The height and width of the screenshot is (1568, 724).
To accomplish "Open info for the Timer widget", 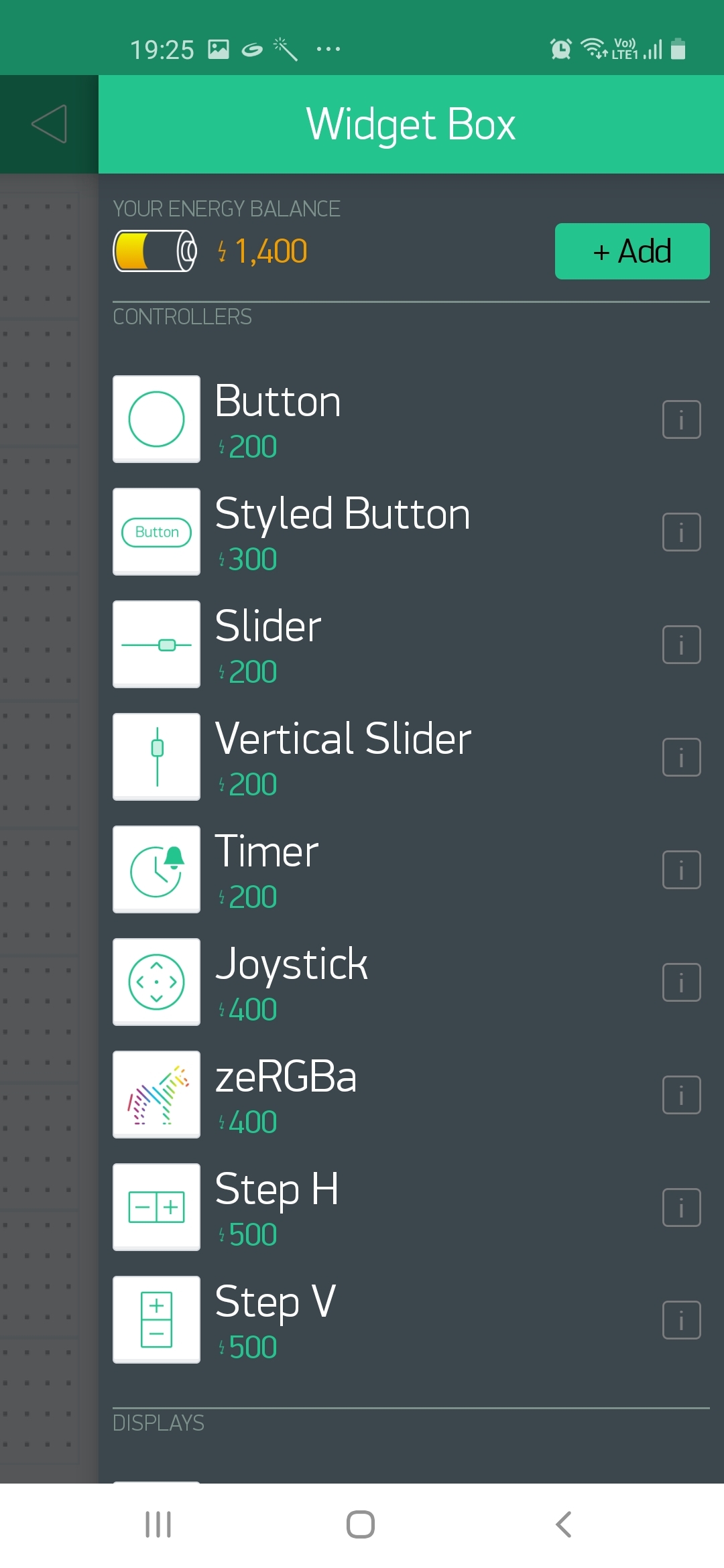I will coord(681,870).
